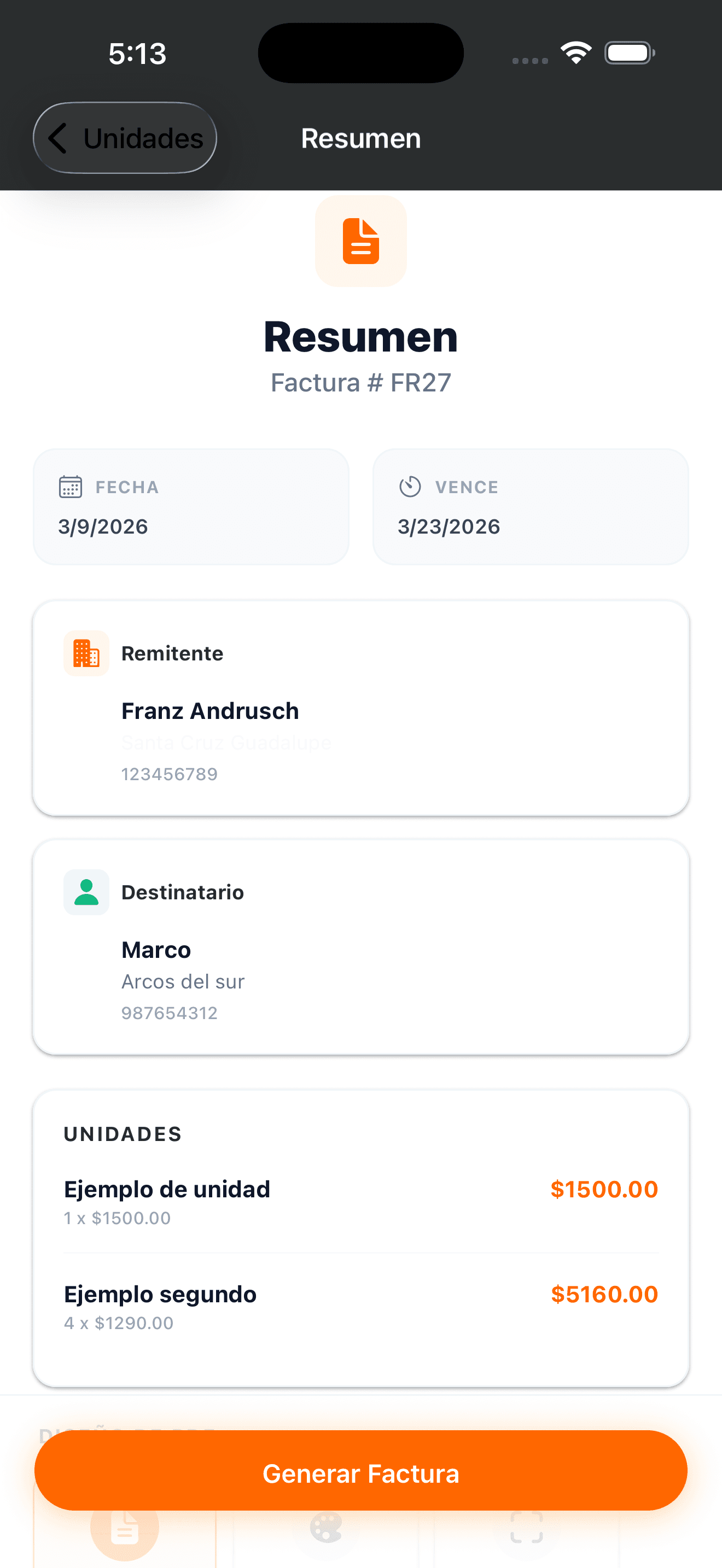
Task: Tap the building icon beside Remitente
Action: click(86, 654)
